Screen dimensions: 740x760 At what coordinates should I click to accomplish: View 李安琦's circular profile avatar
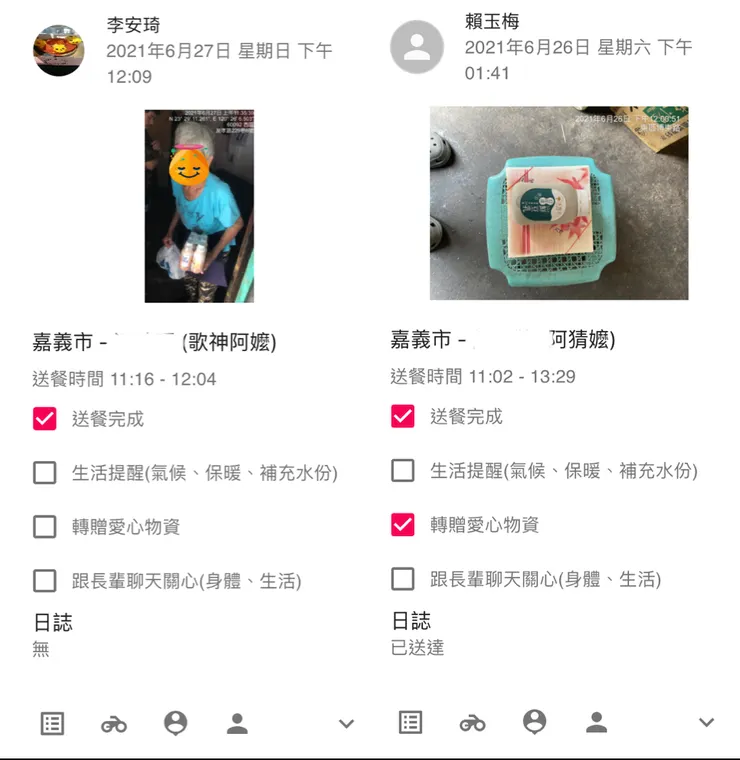click(x=57, y=50)
